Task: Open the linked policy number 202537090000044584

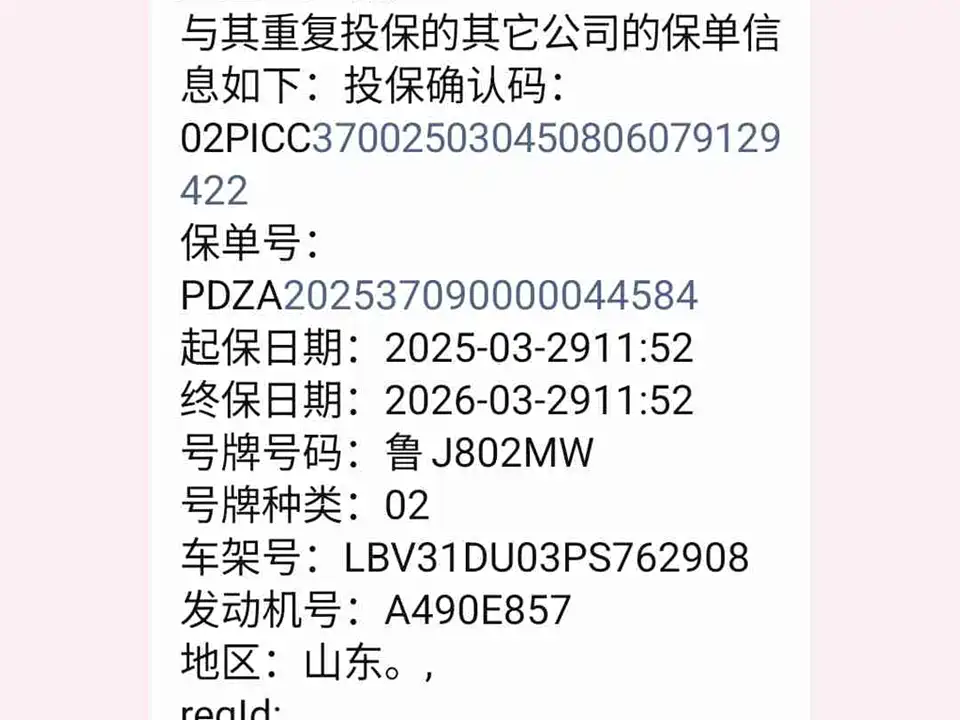Action: (491, 295)
